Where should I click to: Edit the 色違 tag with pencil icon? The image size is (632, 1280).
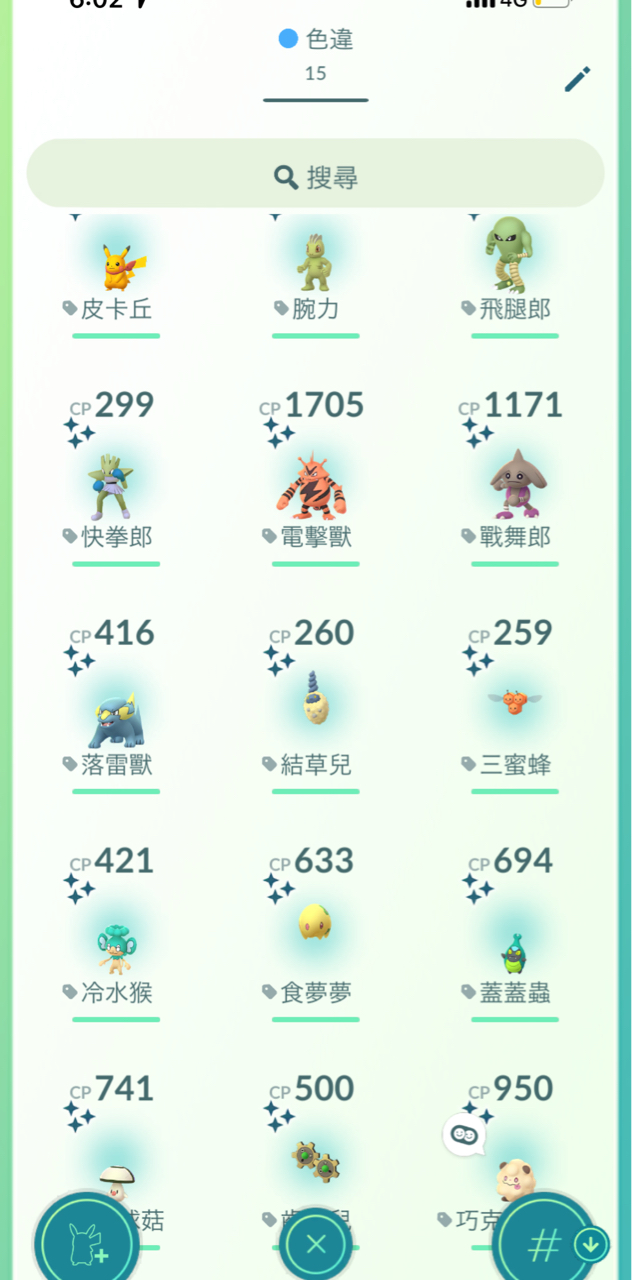click(x=577, y=80)
